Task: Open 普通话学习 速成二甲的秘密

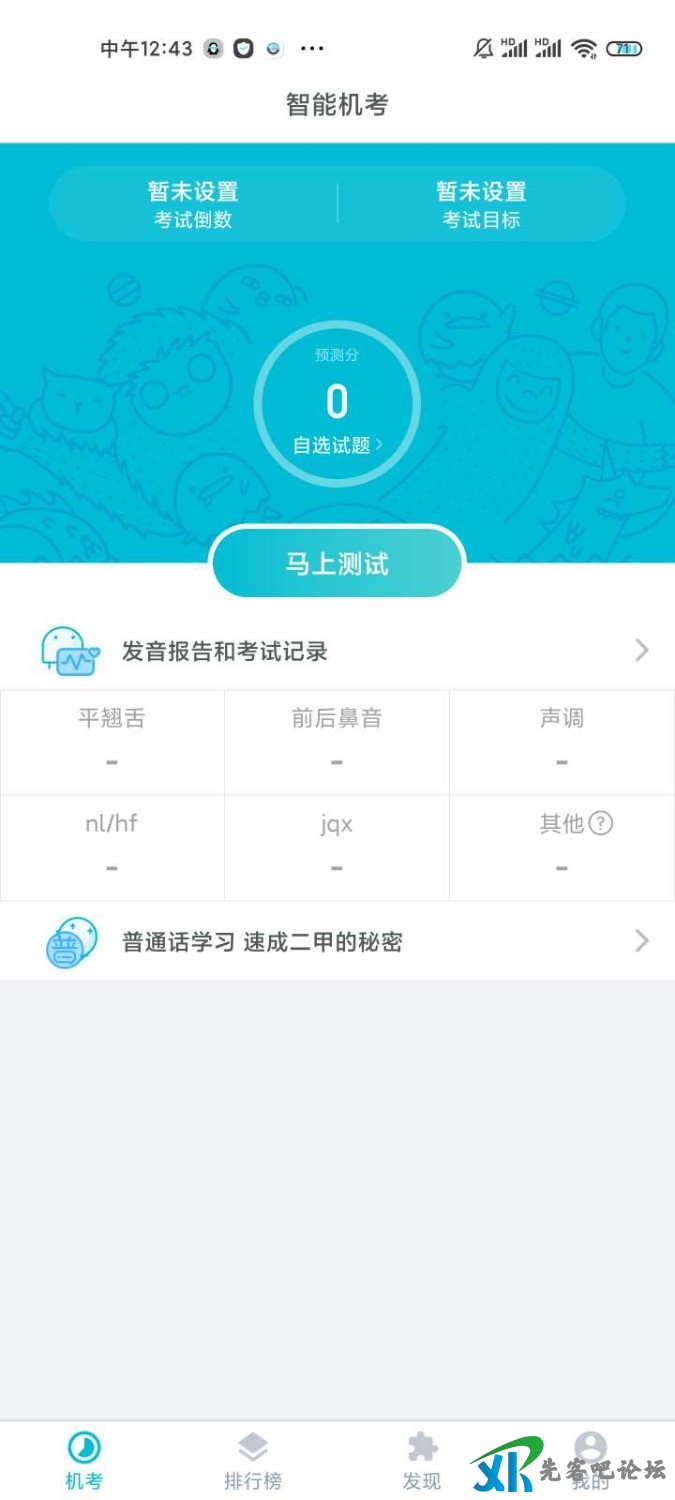Action: 337,941
